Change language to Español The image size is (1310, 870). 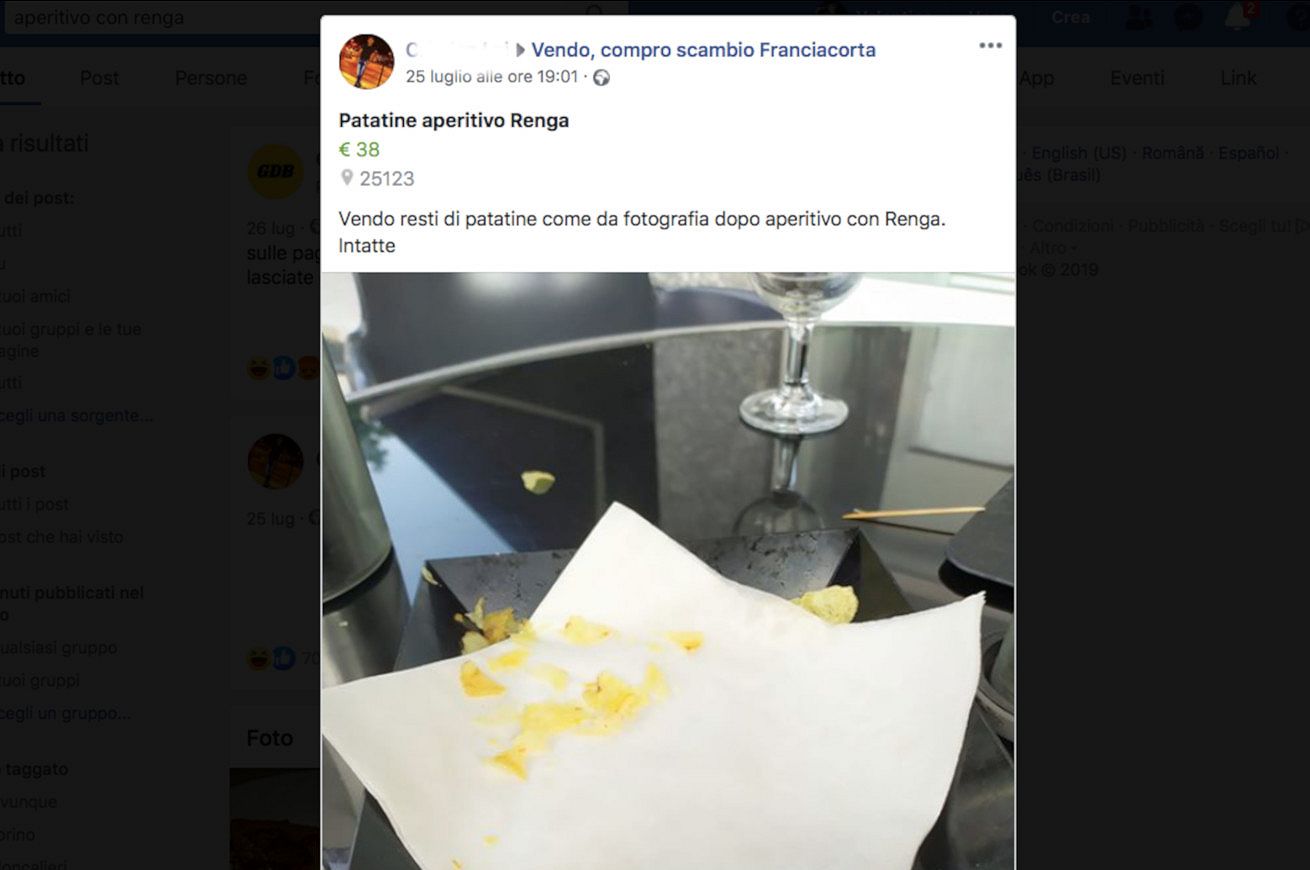point(1248,153)
